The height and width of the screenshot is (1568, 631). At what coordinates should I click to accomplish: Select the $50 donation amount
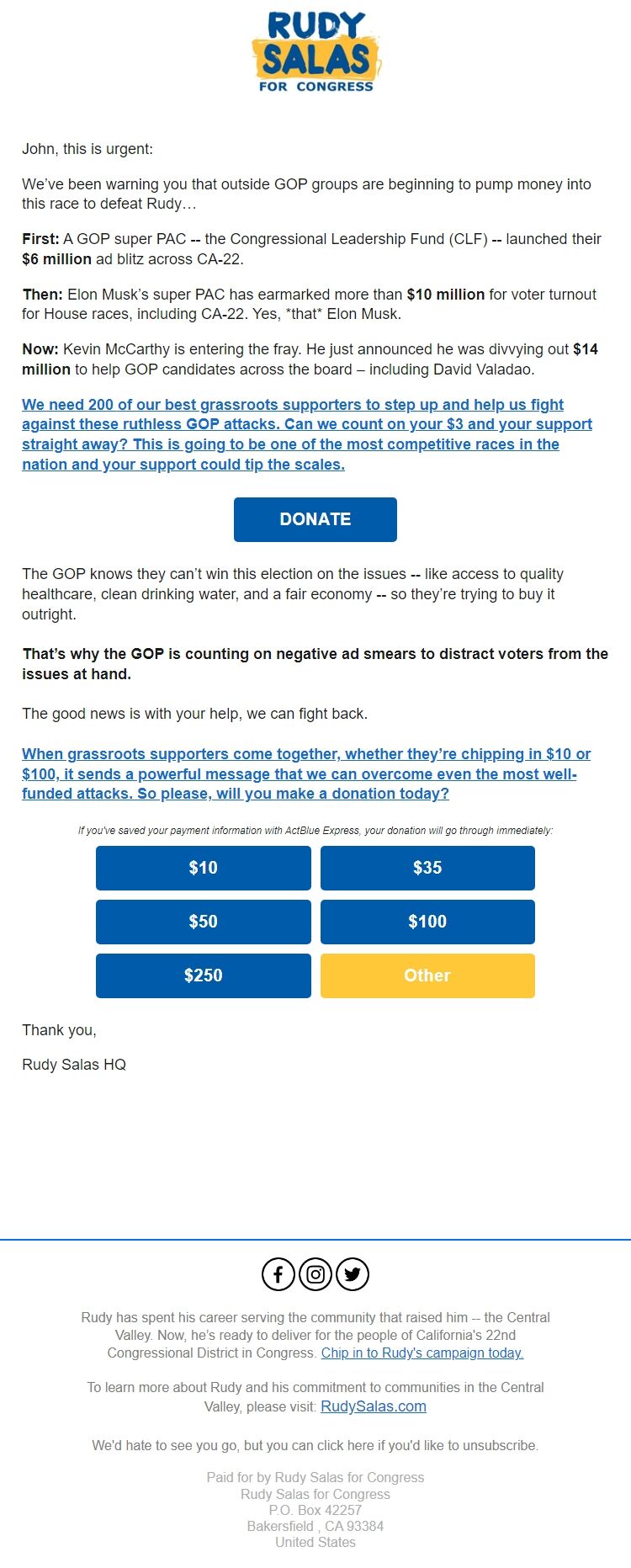click(x=203, y=922)
